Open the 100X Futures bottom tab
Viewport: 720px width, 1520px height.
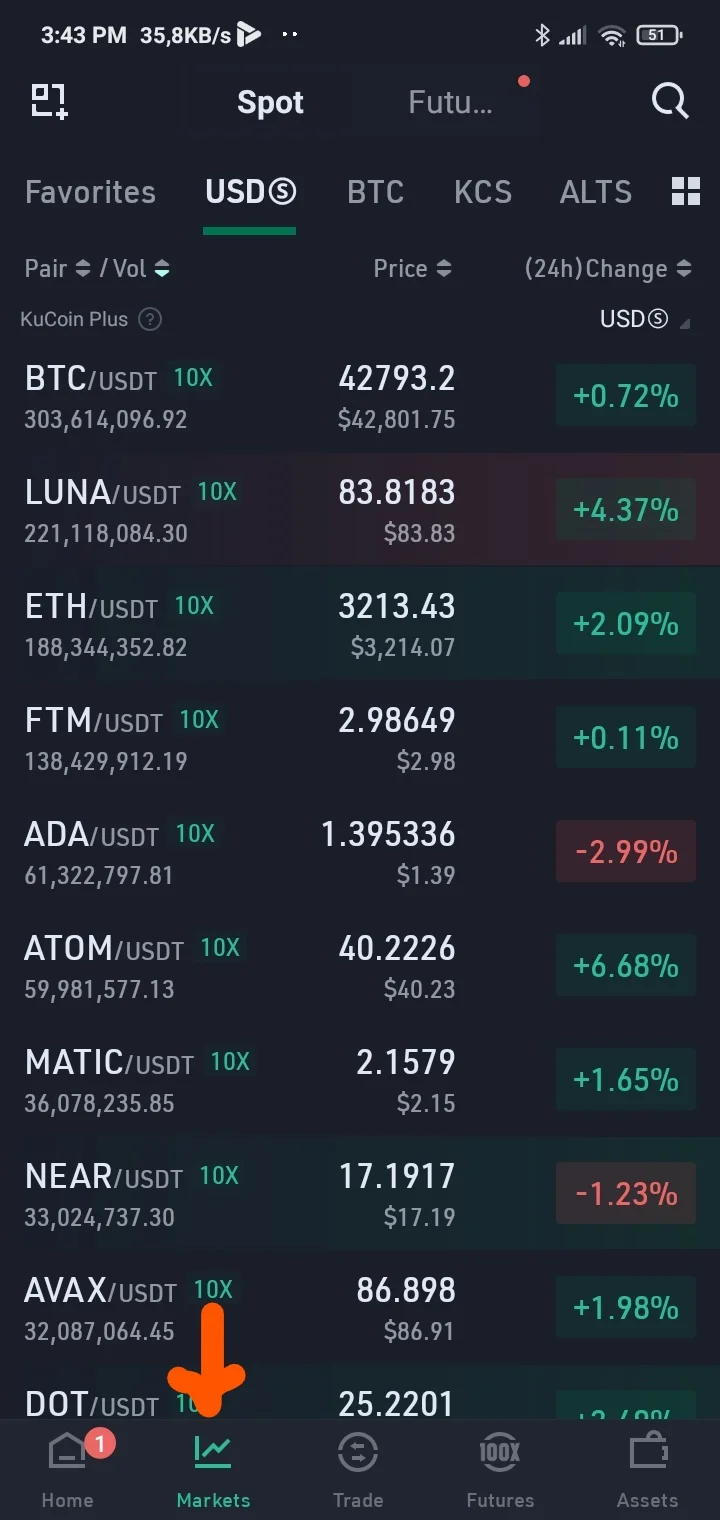pos(500,1470)
